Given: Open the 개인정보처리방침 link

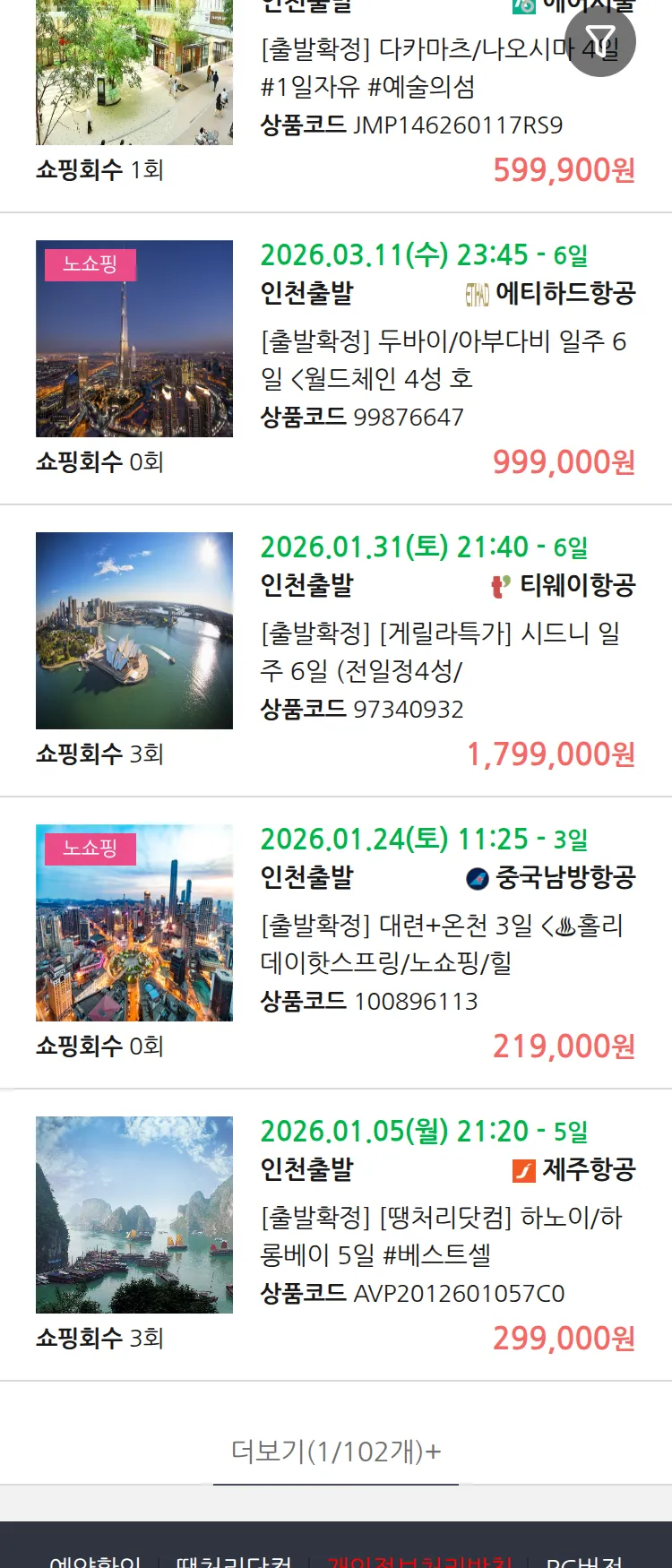Looking at the screenshot, I should 419,1560.
